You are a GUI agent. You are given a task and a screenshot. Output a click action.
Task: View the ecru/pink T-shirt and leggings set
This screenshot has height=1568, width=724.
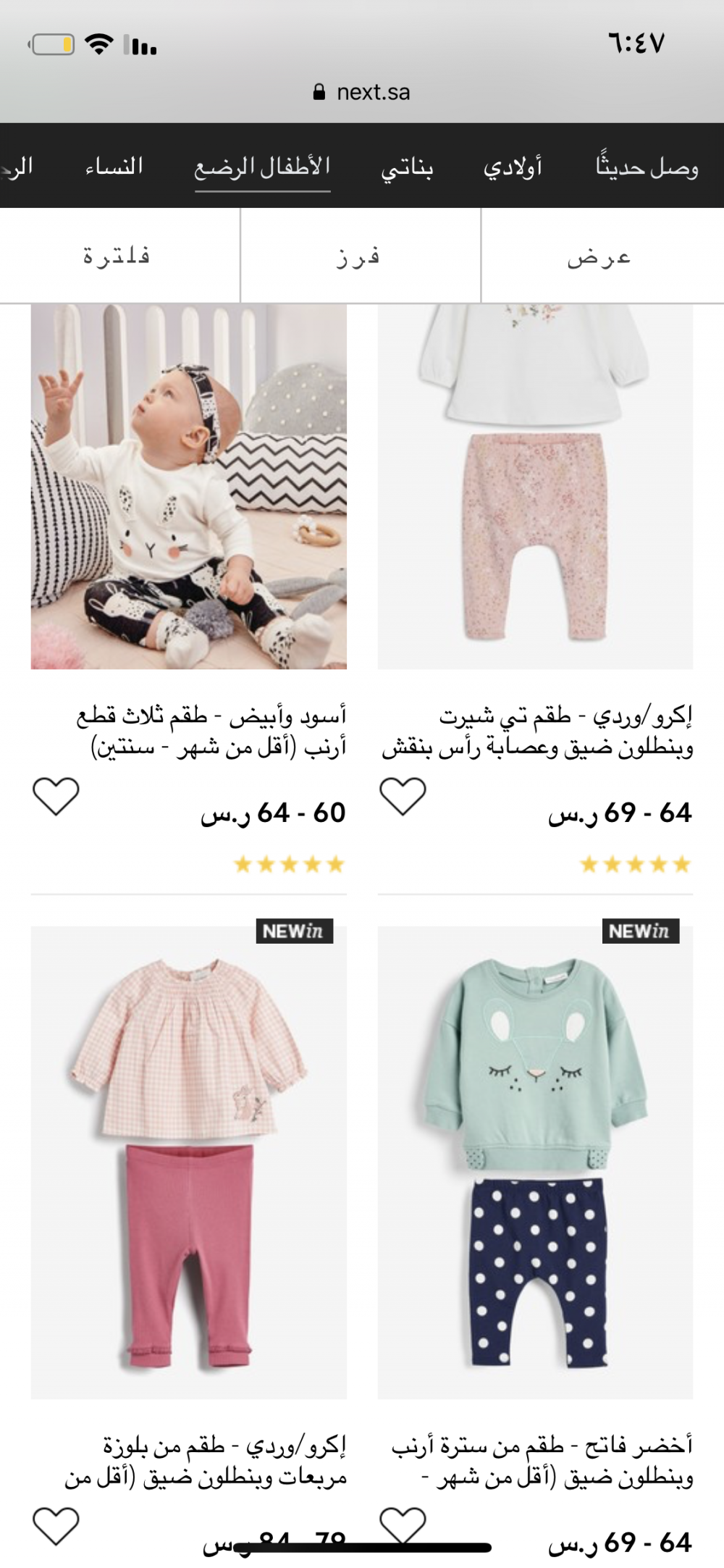click(x=535, y=485)
